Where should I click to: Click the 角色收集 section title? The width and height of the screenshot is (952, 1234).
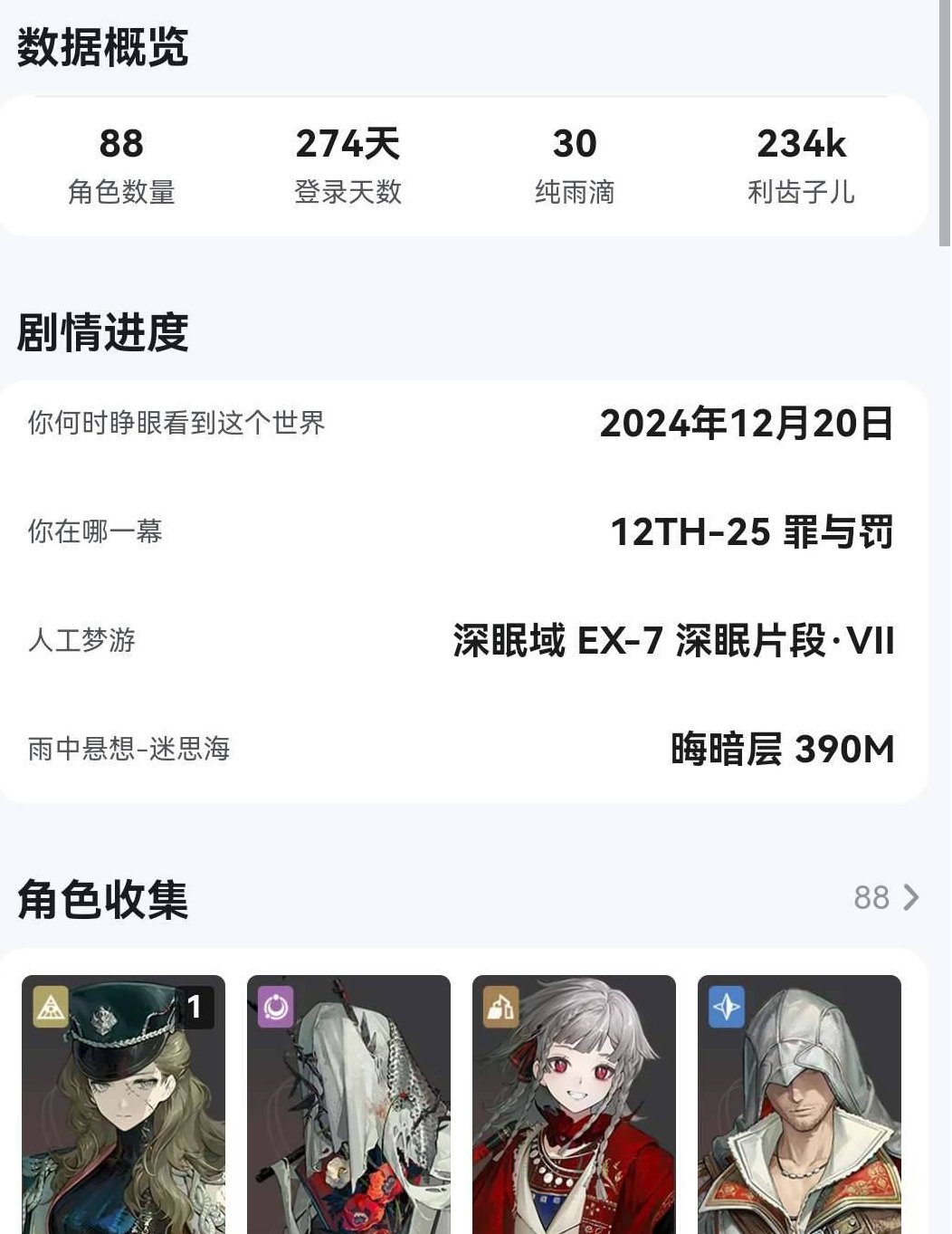tap(102, 900)
